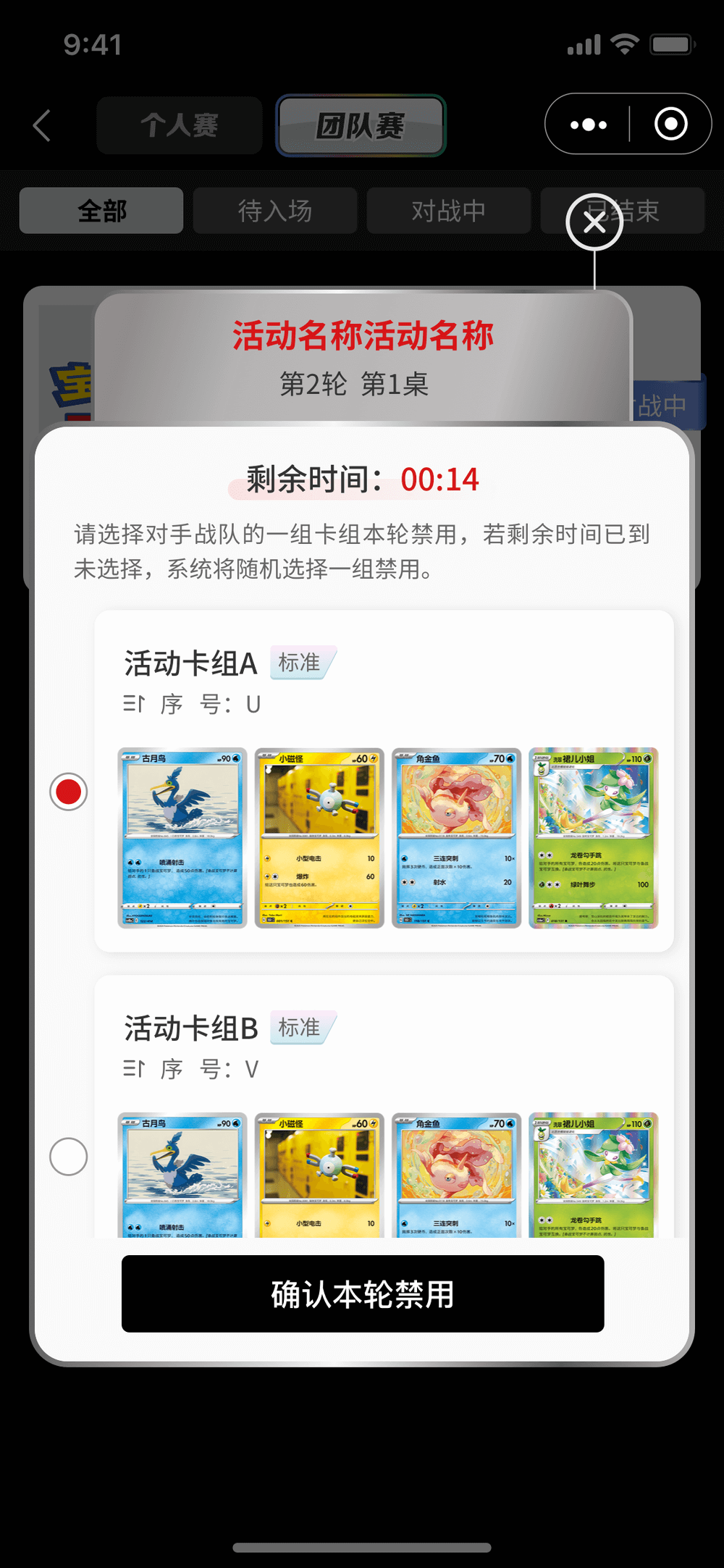The height and width of the screenshot is (1568, 724).
Task: View the 角金鱼 card in 活动卡组B
Action: [456, 1175]
